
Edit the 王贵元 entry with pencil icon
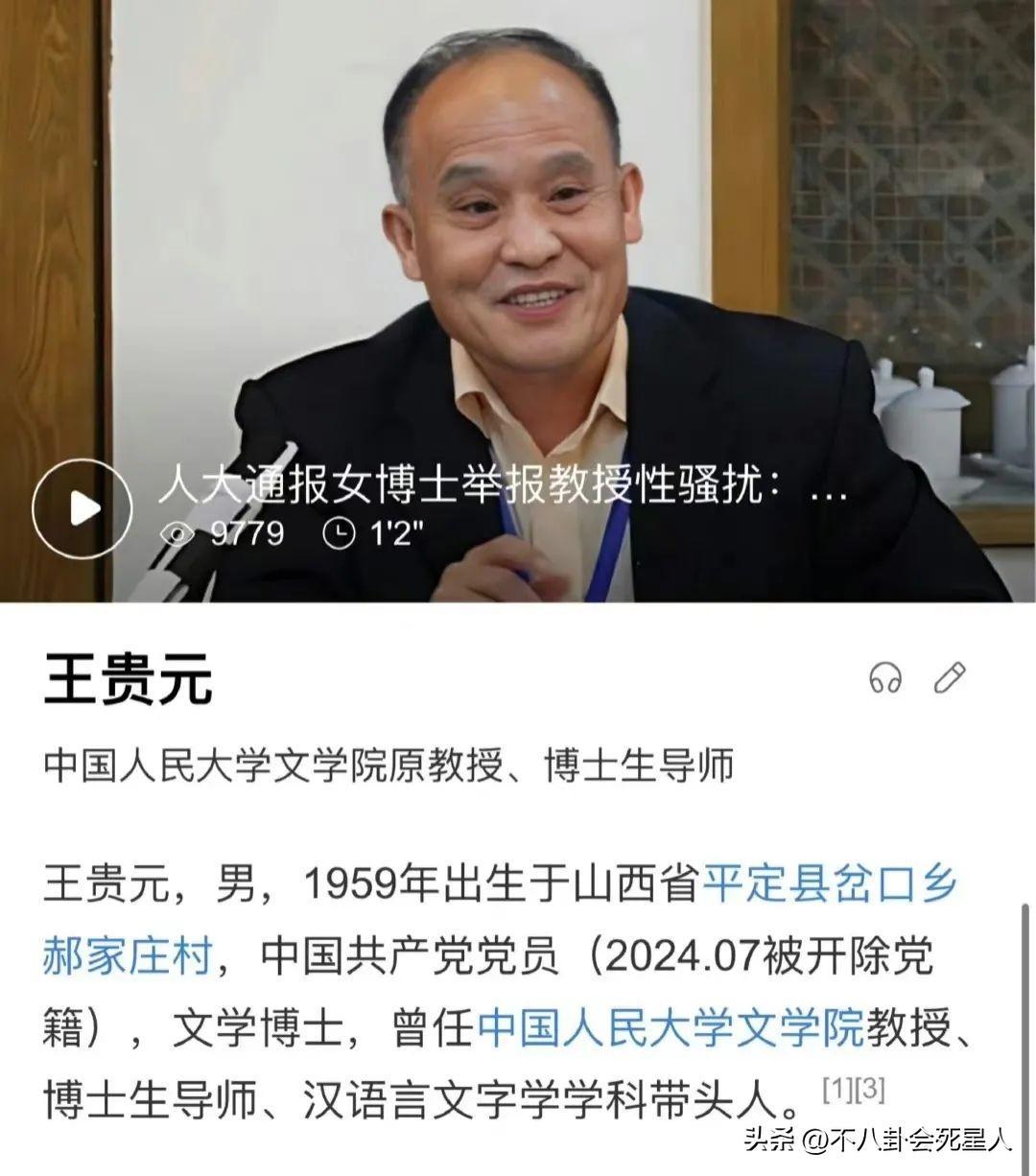[x=950, y=677]
